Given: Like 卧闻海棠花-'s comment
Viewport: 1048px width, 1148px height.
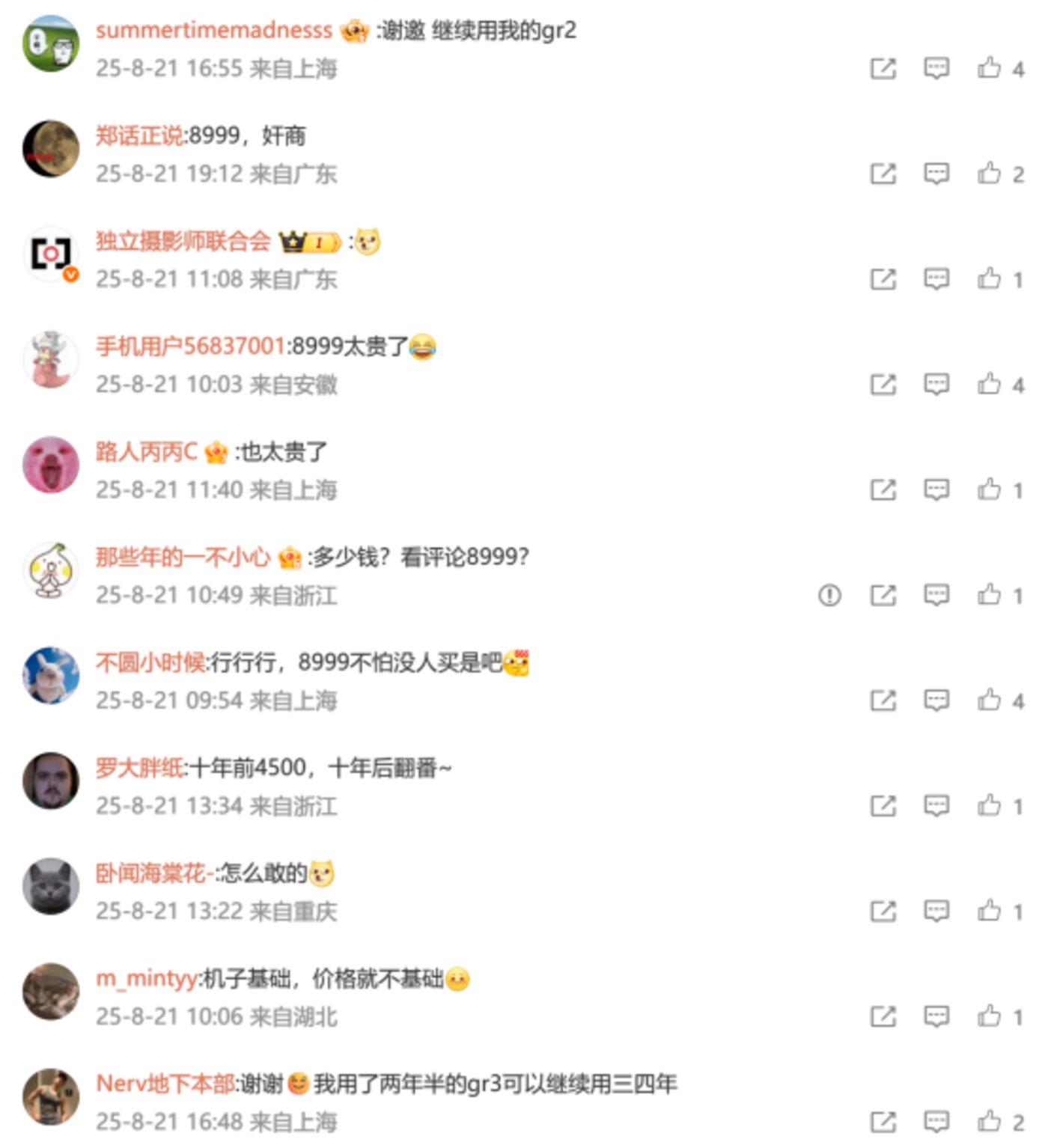Looking at the screenshot, I should (990, 911).
